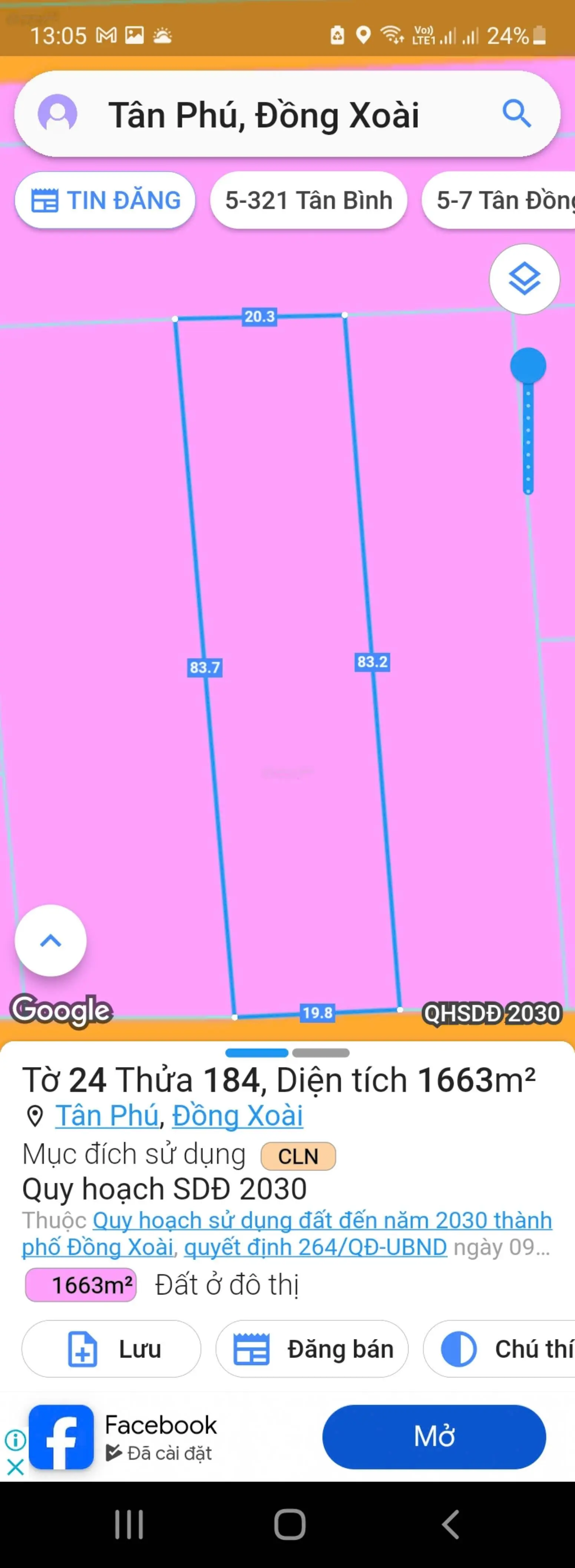Tap the Đăng bán button

point(311,1349)
